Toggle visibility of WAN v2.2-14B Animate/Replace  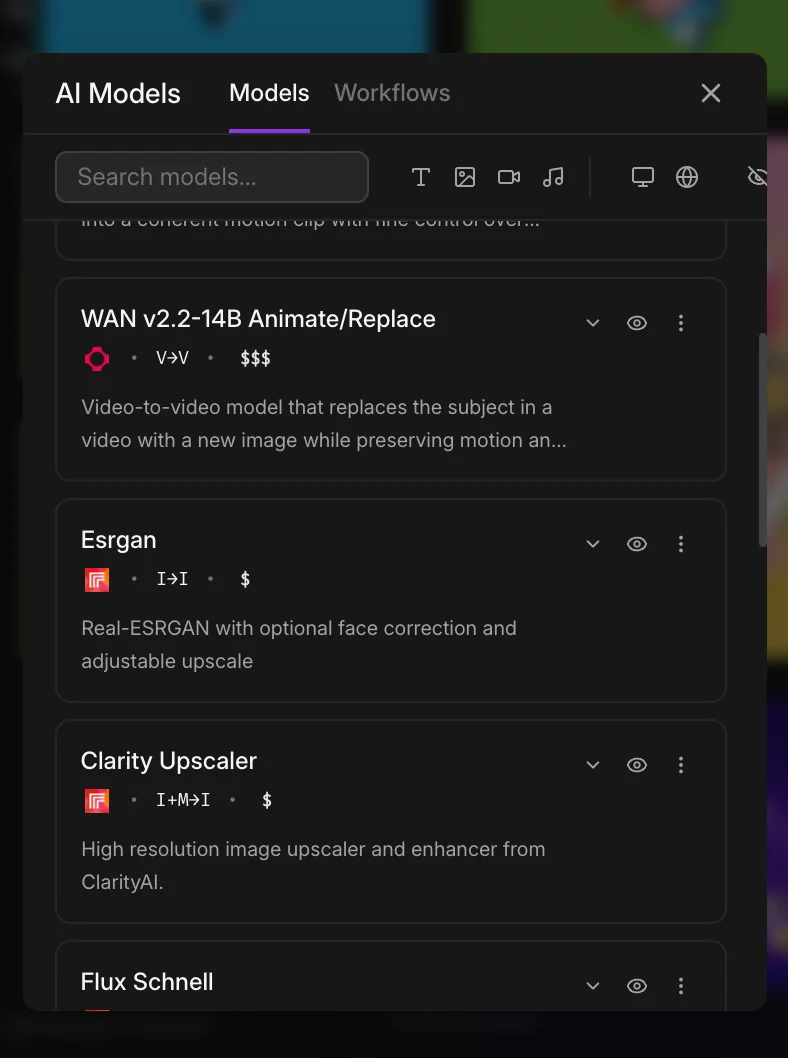pos(637,323)
